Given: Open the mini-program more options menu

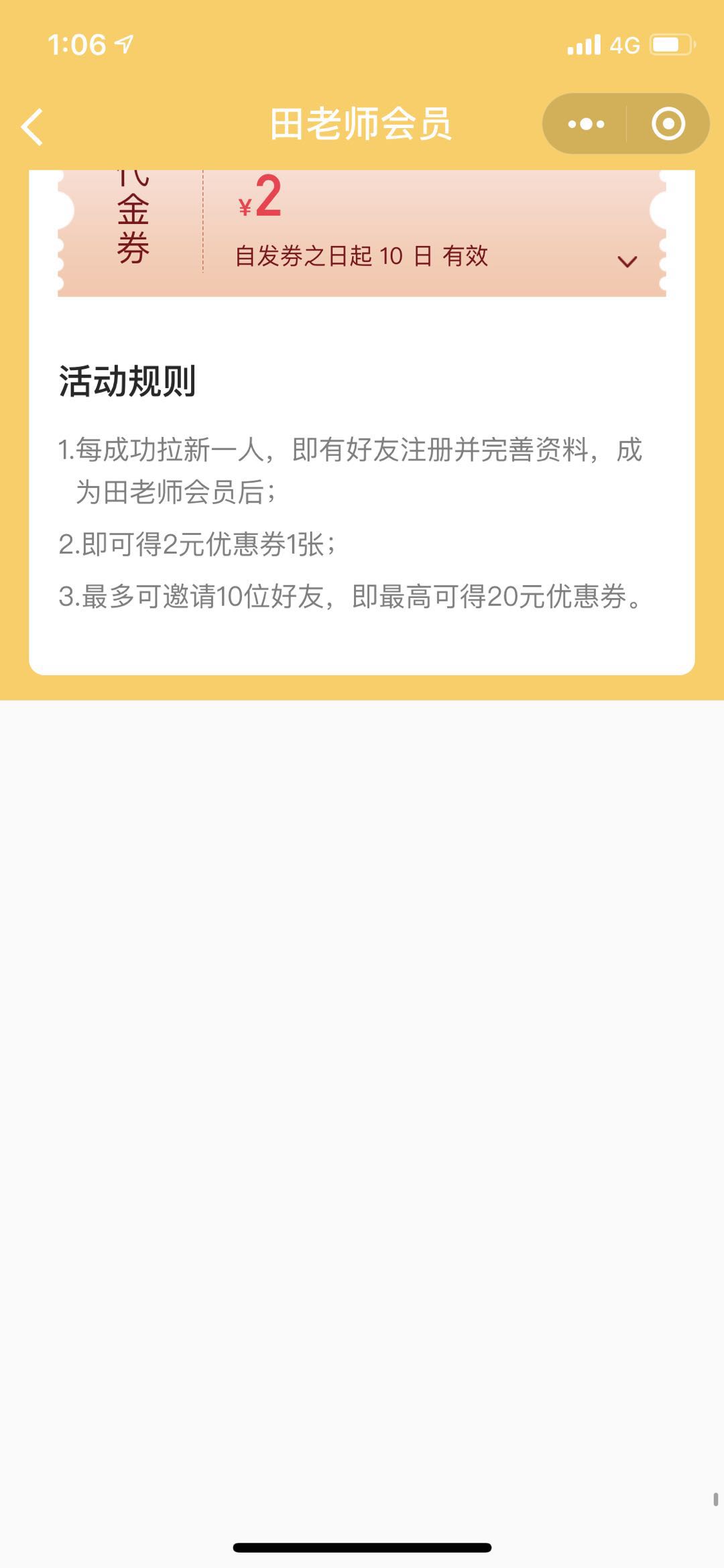Looking at the screenshot, I should pyautogui.click(x=585, y=124).
